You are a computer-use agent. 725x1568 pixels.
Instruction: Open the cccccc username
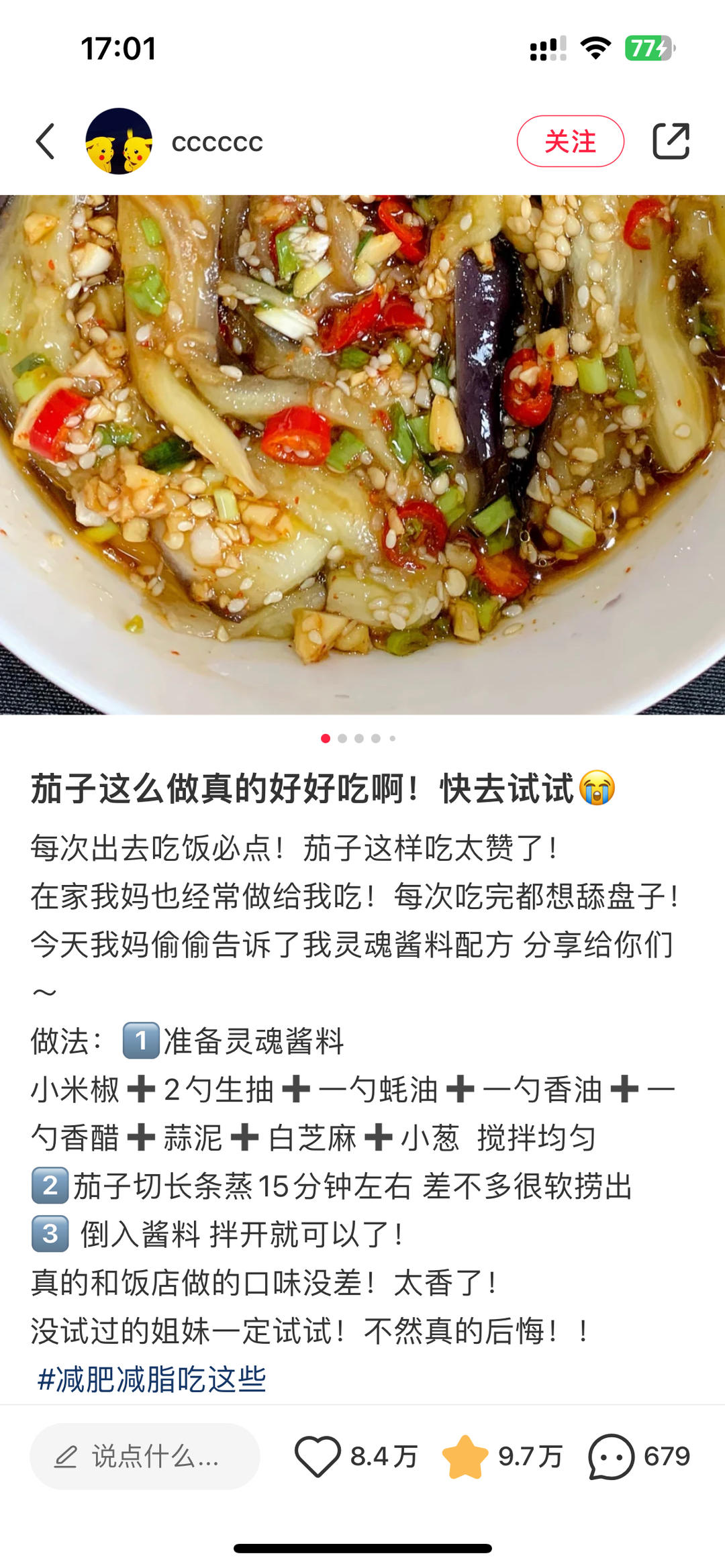point(217,142)
